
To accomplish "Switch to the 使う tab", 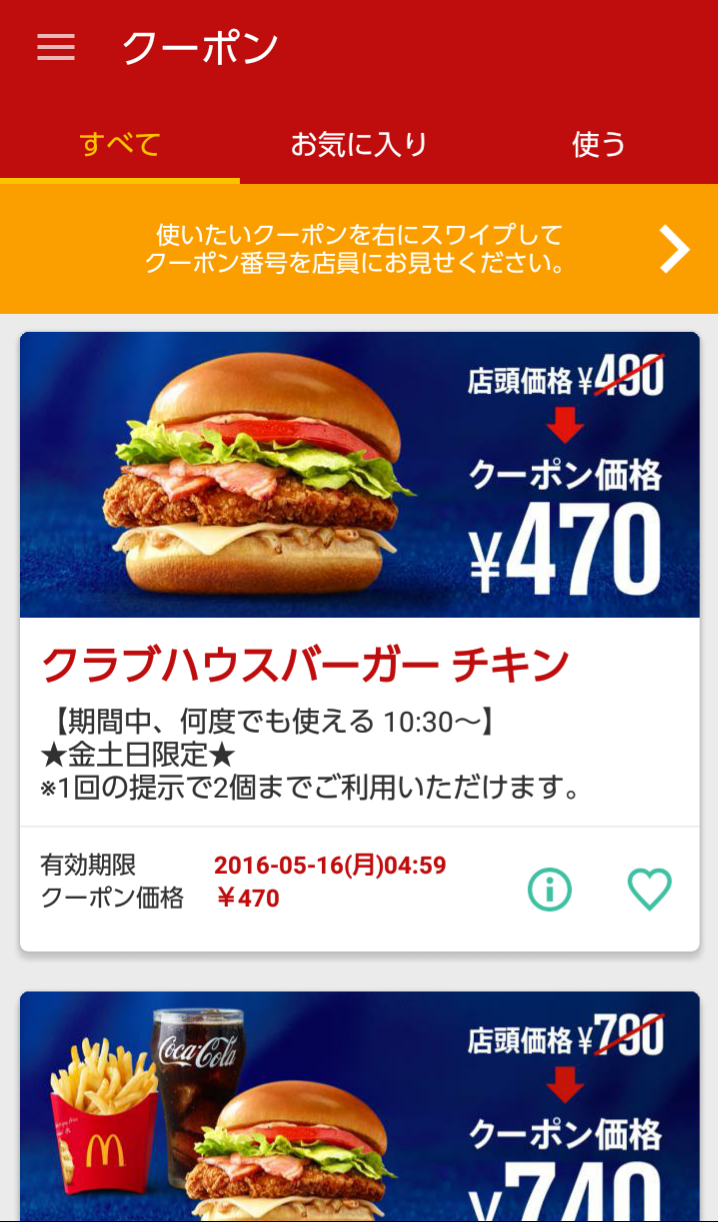I will tap(598, 145).
